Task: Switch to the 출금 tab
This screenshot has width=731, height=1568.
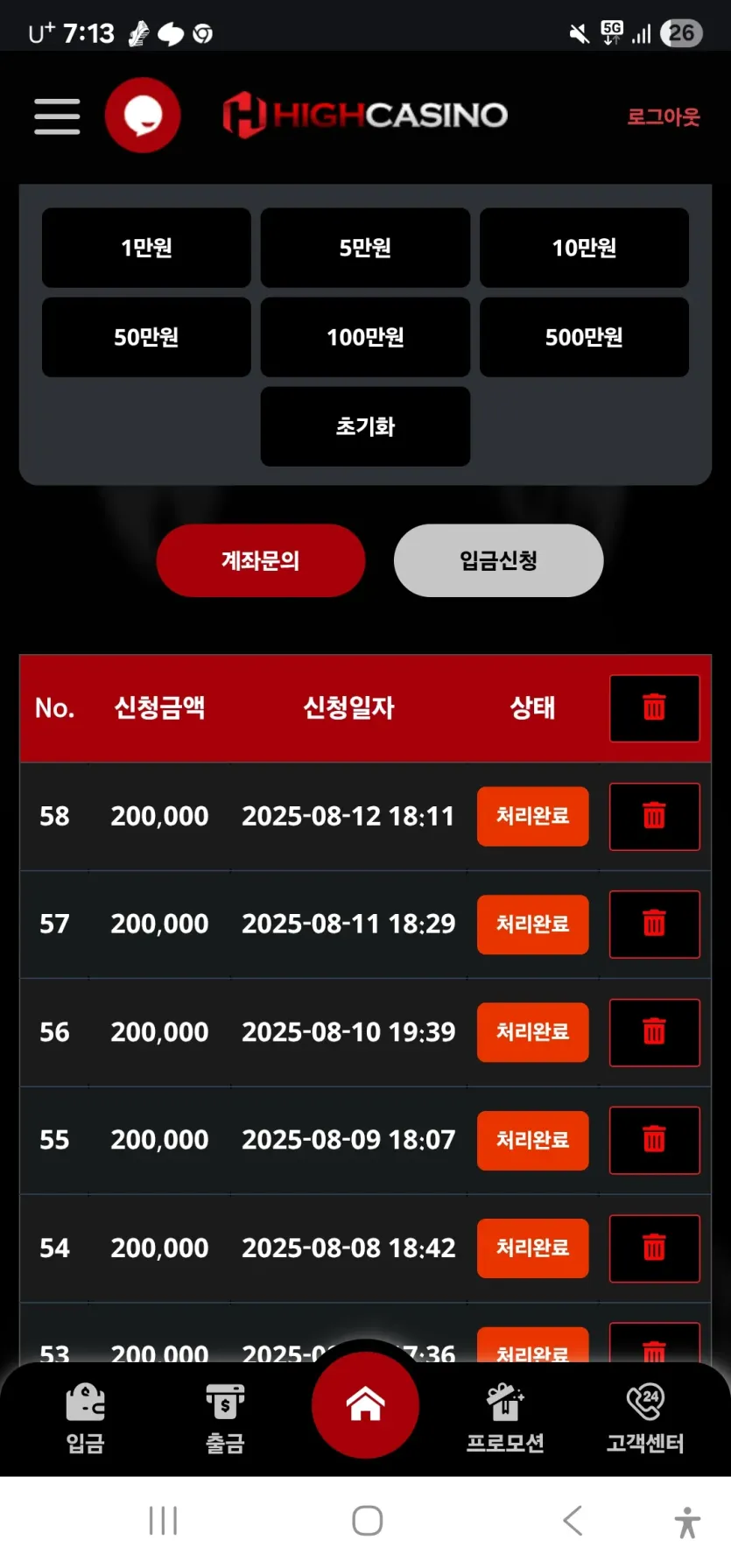Action: [225, 1417]
